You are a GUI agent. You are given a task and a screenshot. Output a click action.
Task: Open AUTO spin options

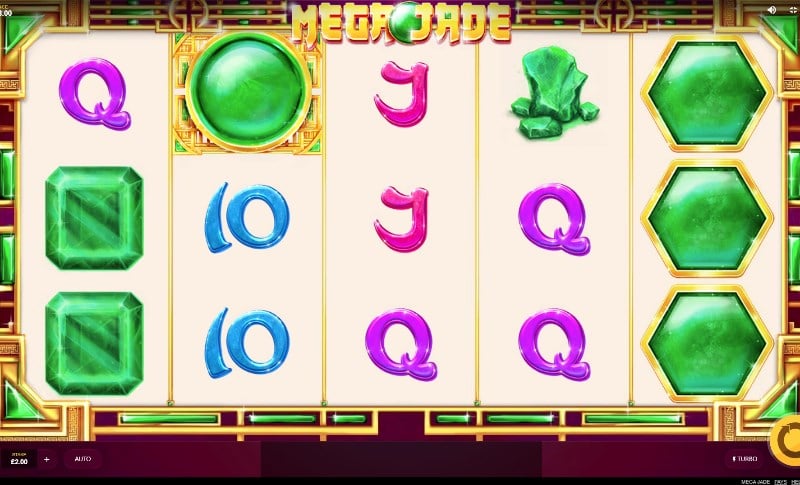point(83,459)
